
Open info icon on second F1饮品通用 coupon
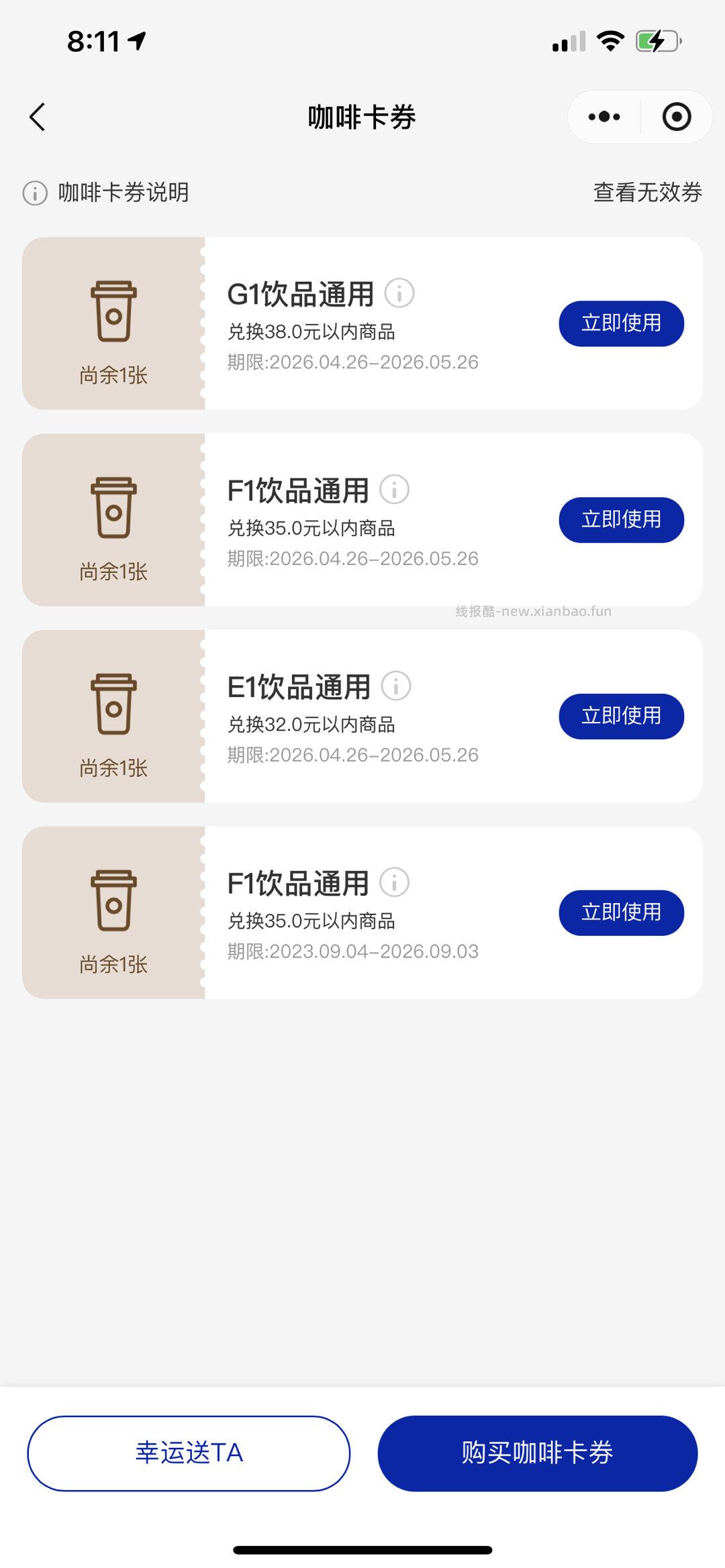[x=394, y=883]
